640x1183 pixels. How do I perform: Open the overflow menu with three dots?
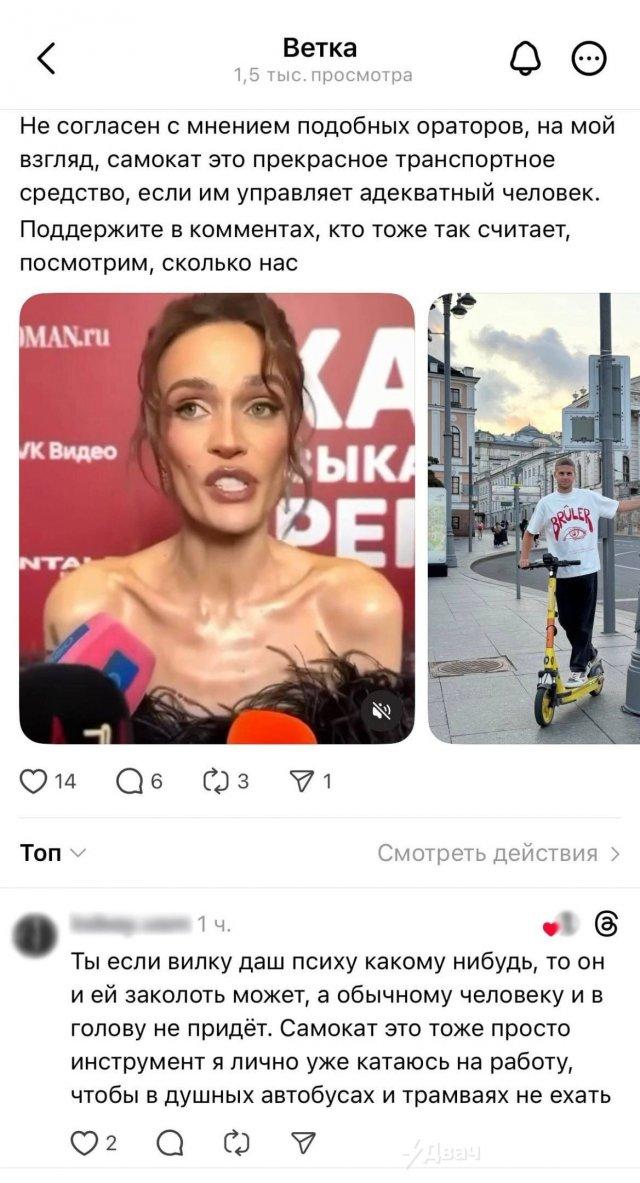tap(588, 59)
